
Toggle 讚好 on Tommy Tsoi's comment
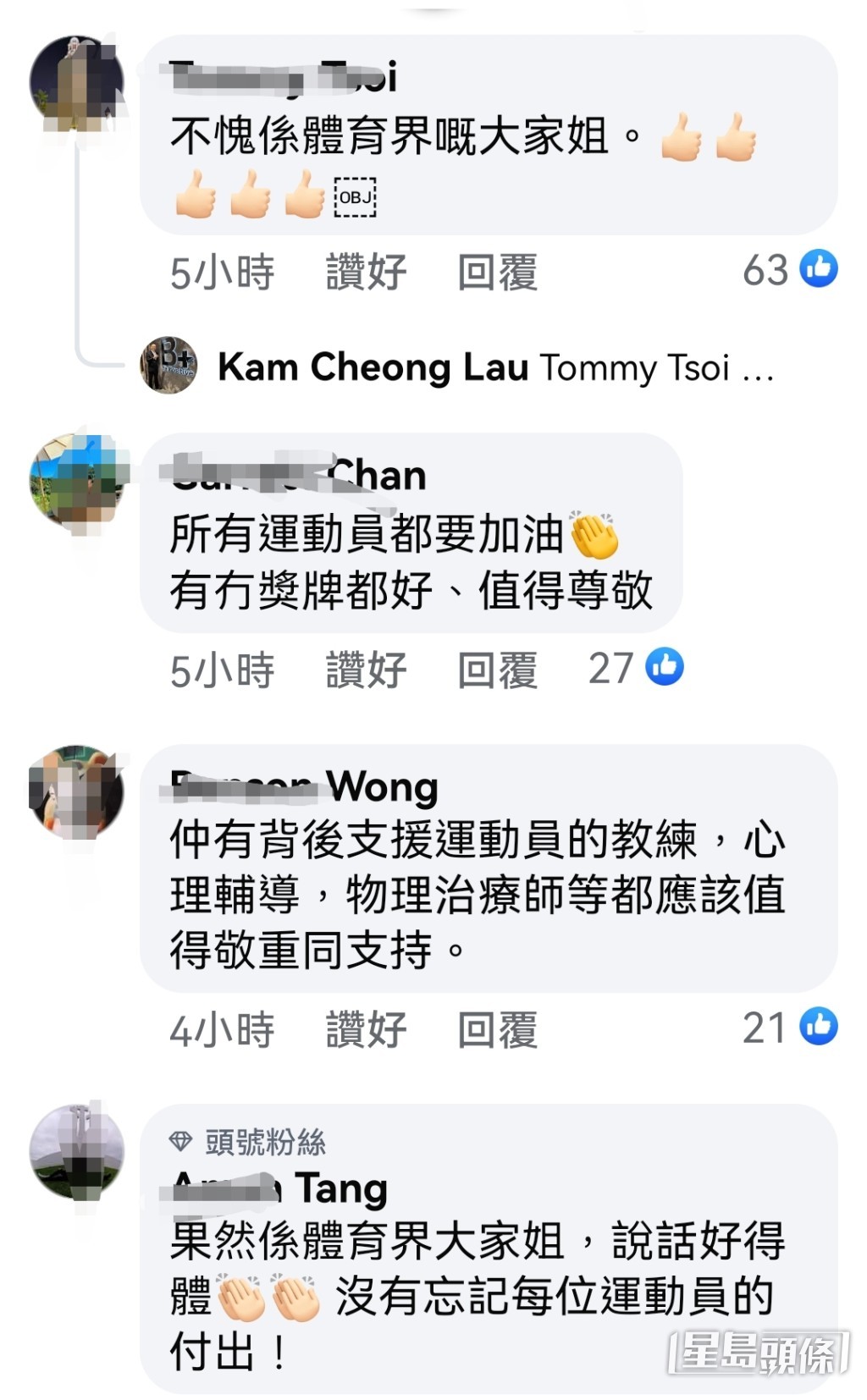coord(364,269)
